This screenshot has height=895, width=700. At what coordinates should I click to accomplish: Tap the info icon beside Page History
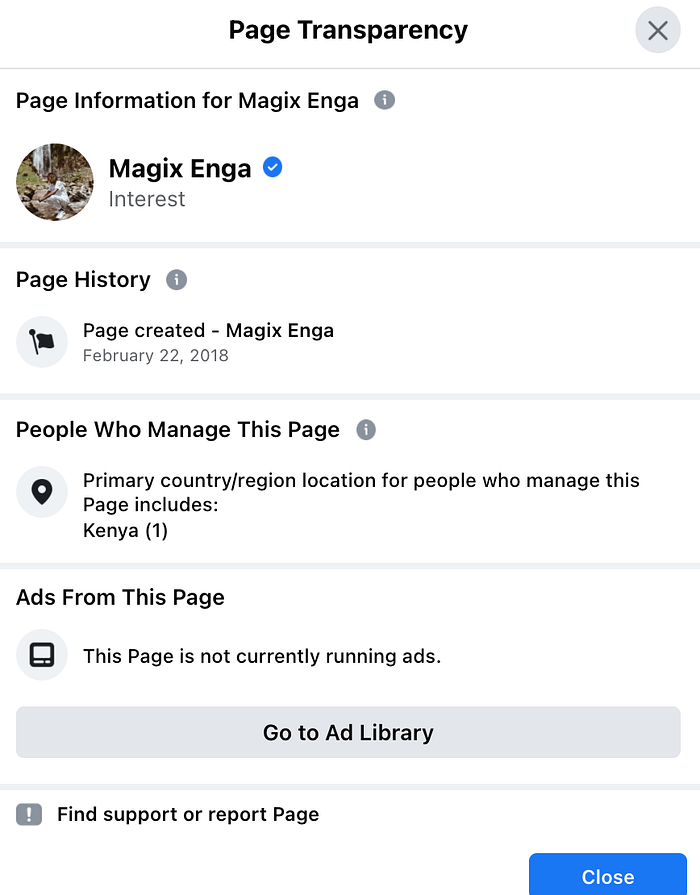pos(176,280)
